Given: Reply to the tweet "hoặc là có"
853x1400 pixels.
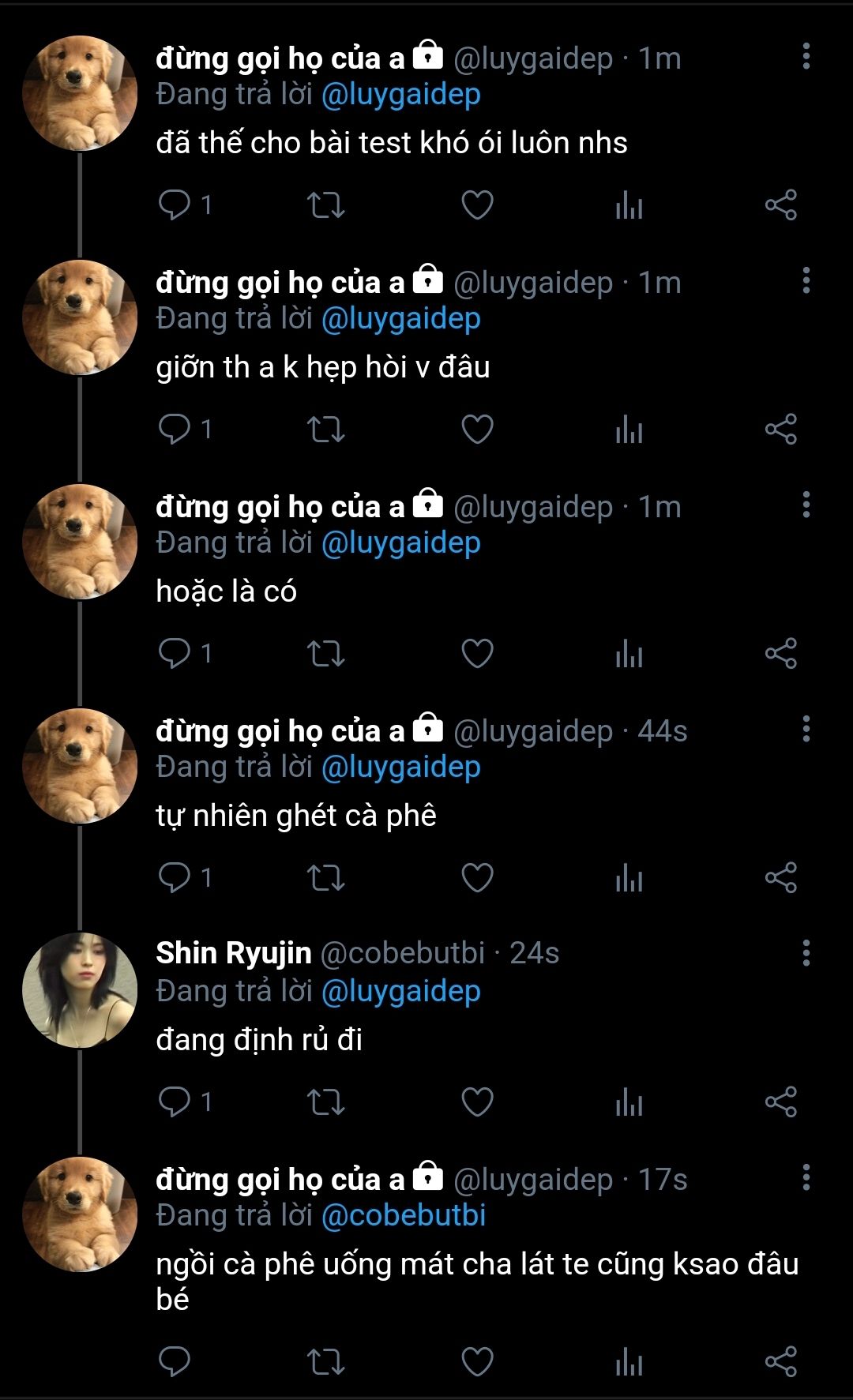Looking at the screenshot, I should coord(175,654).
